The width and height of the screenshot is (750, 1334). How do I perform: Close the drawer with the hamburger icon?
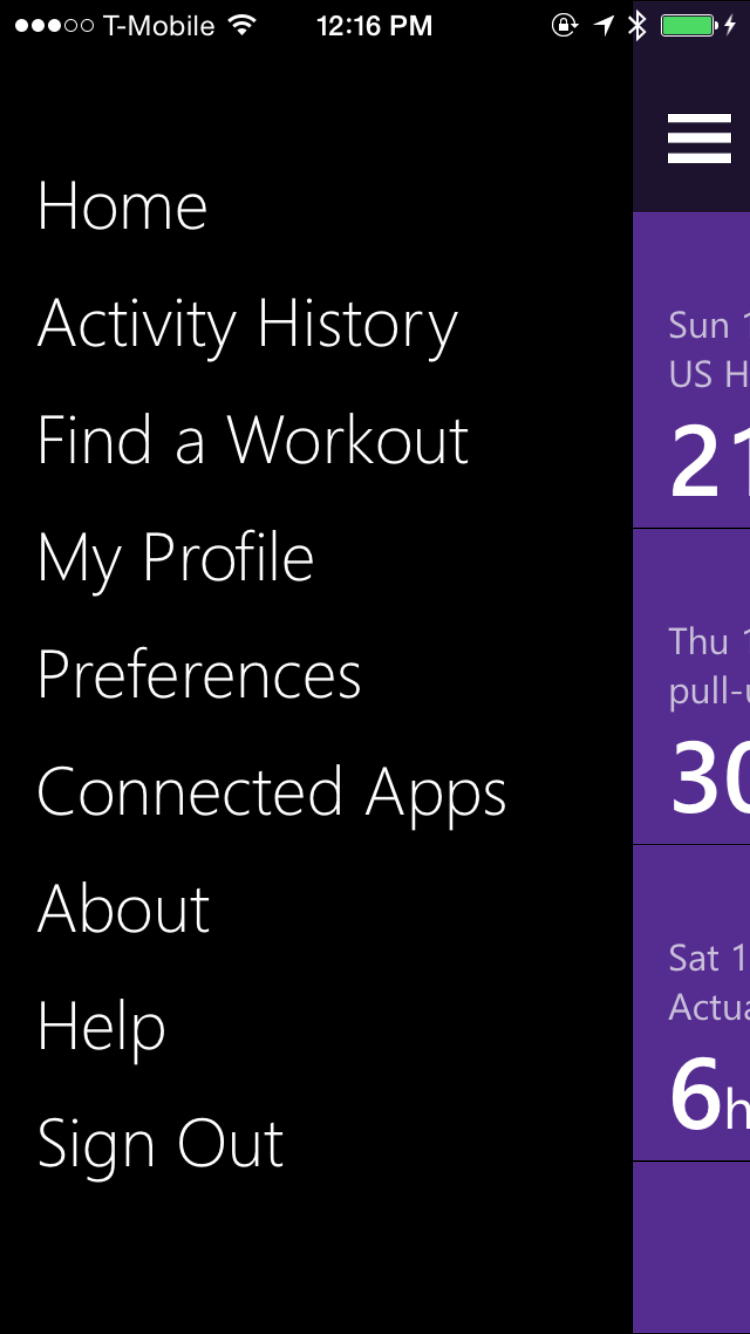[x=699, y=138]
